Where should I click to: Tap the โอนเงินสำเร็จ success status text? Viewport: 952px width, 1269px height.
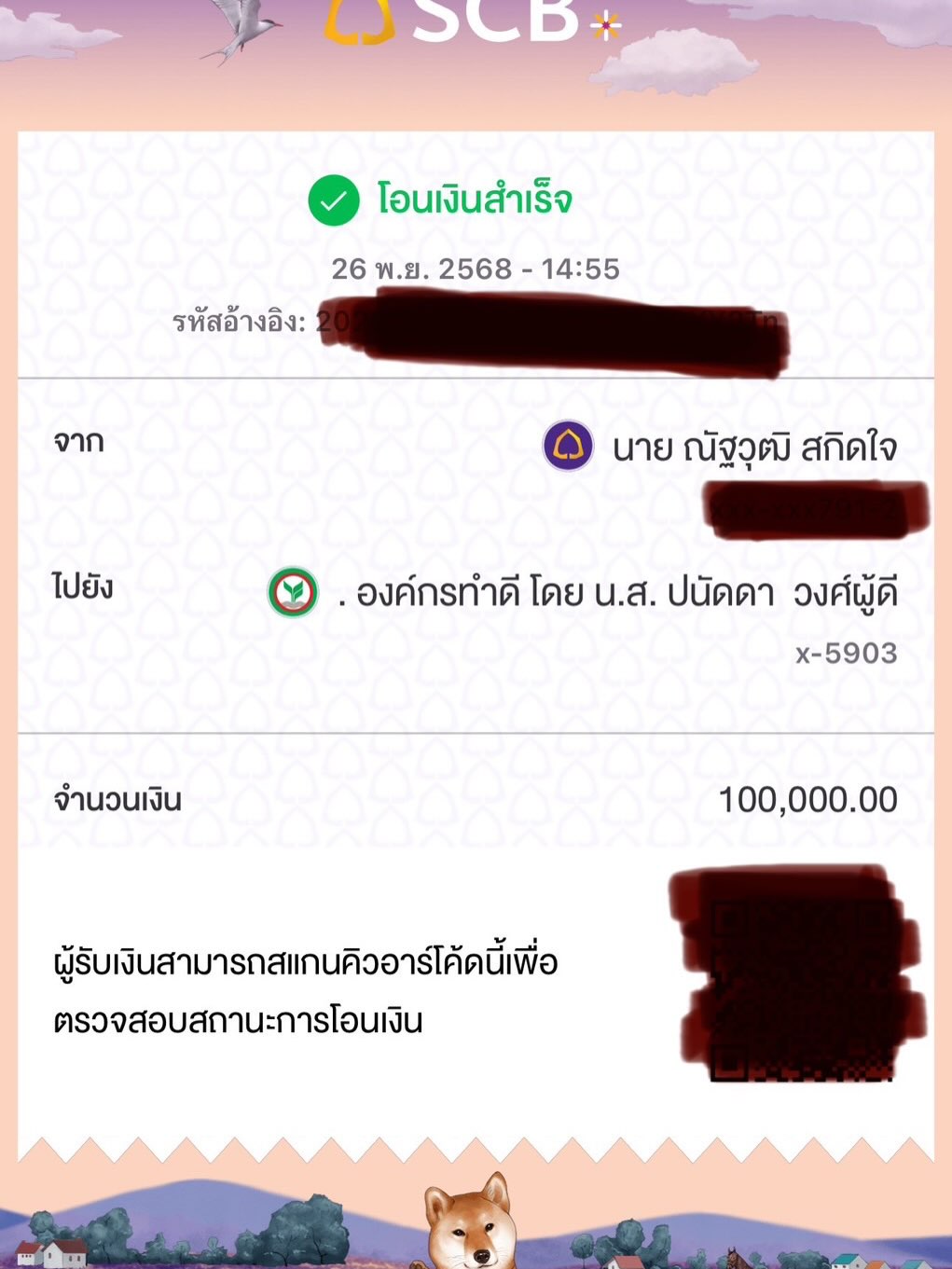pos(476,198)
